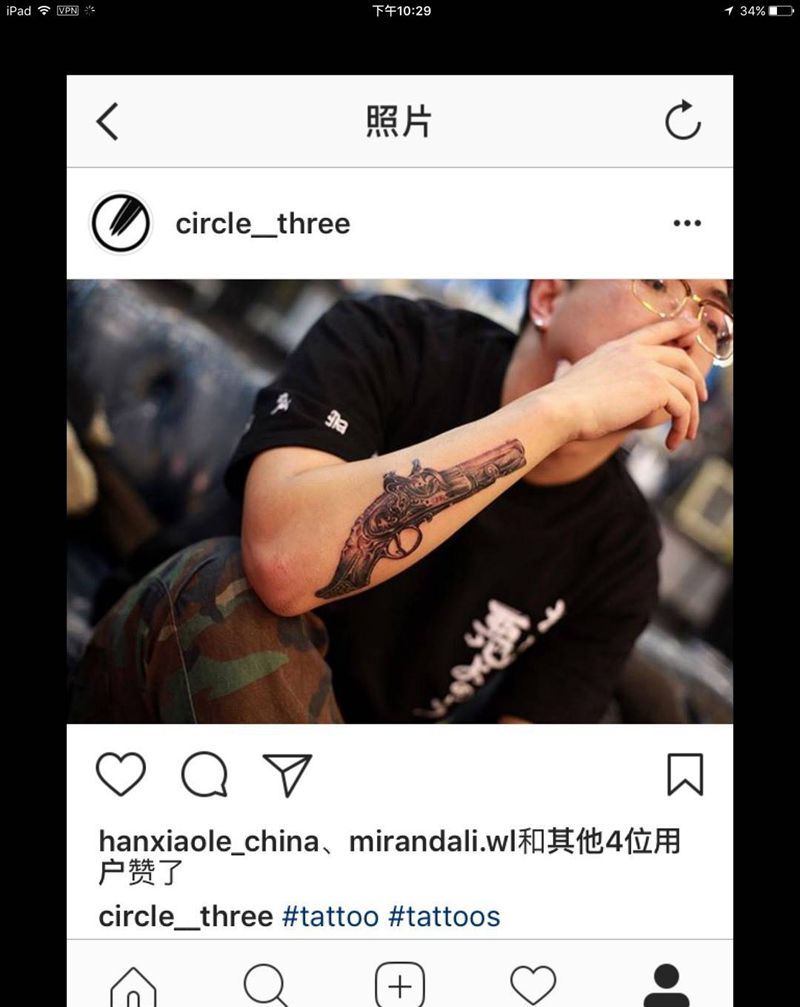Refresh the feed with the reload icon
800x1007 pixels.
click(x=684, y=120)
